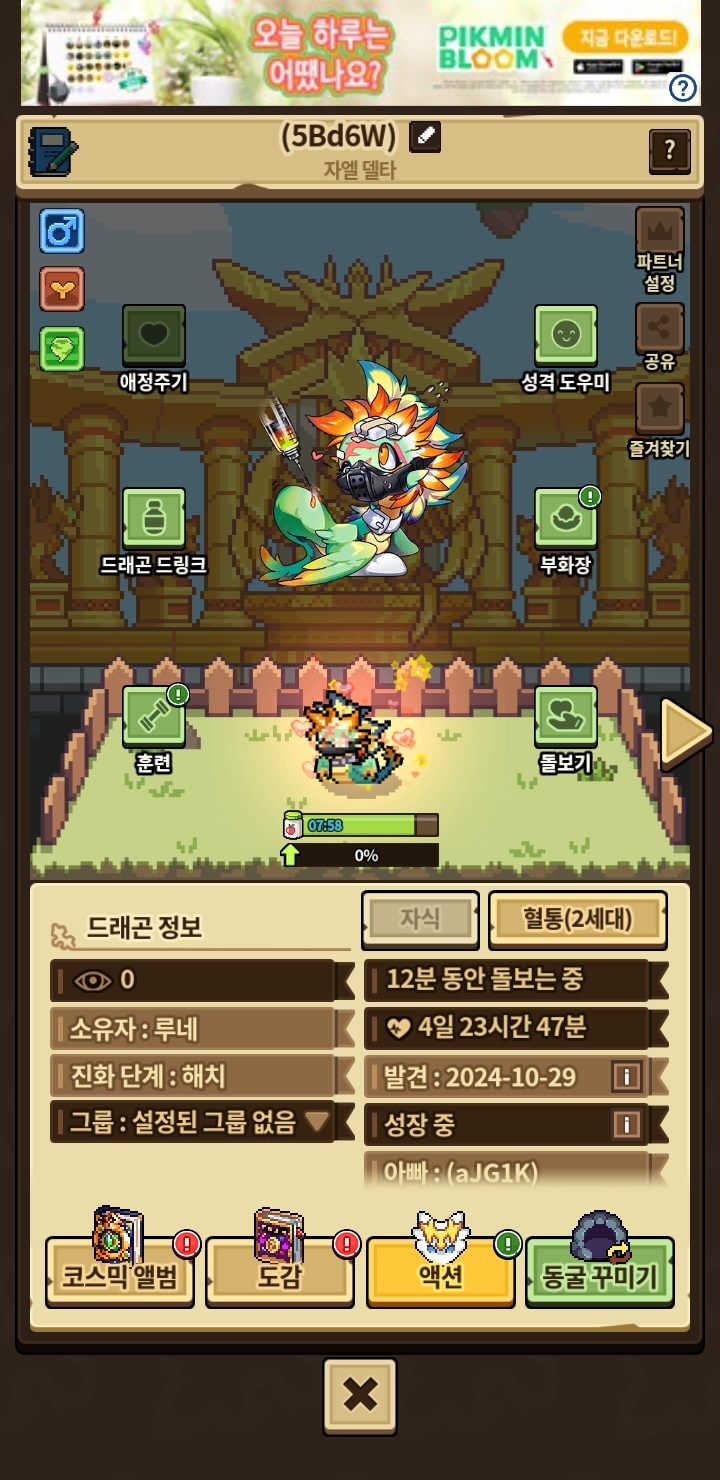This screenshot has width=720, height=1480.
Task: Edit the dragon's name with the pencil icon
Action: click(425, 137)
